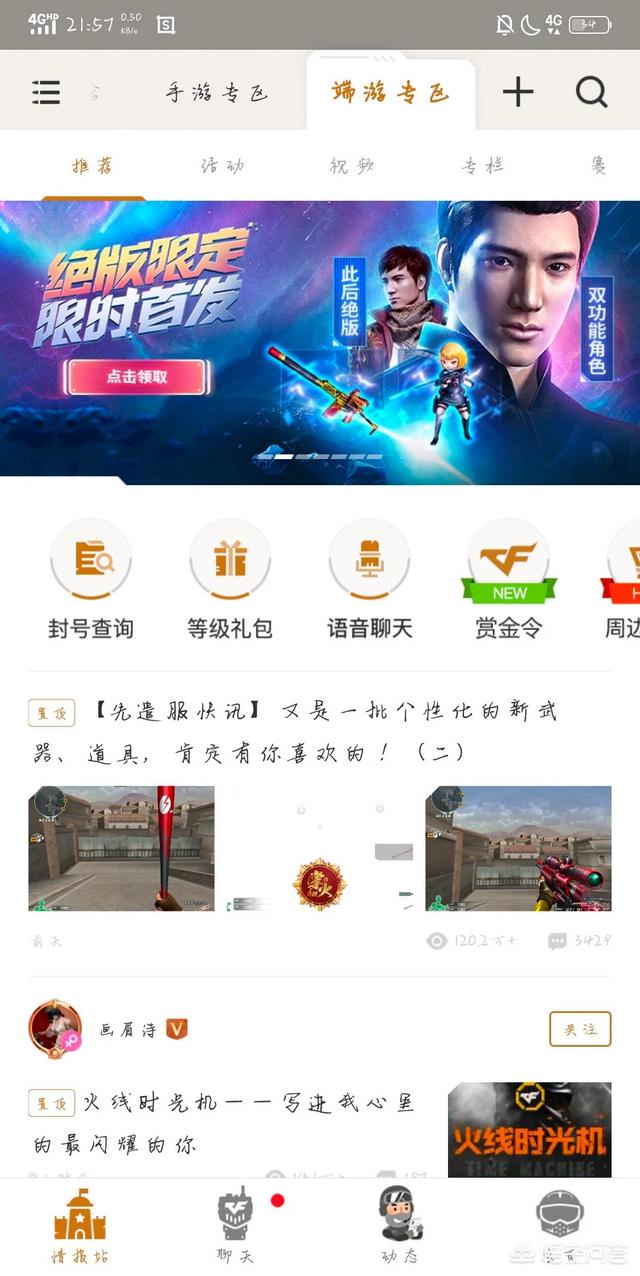Switch to the 聊天 bottom tab

tap(236, 1225)
